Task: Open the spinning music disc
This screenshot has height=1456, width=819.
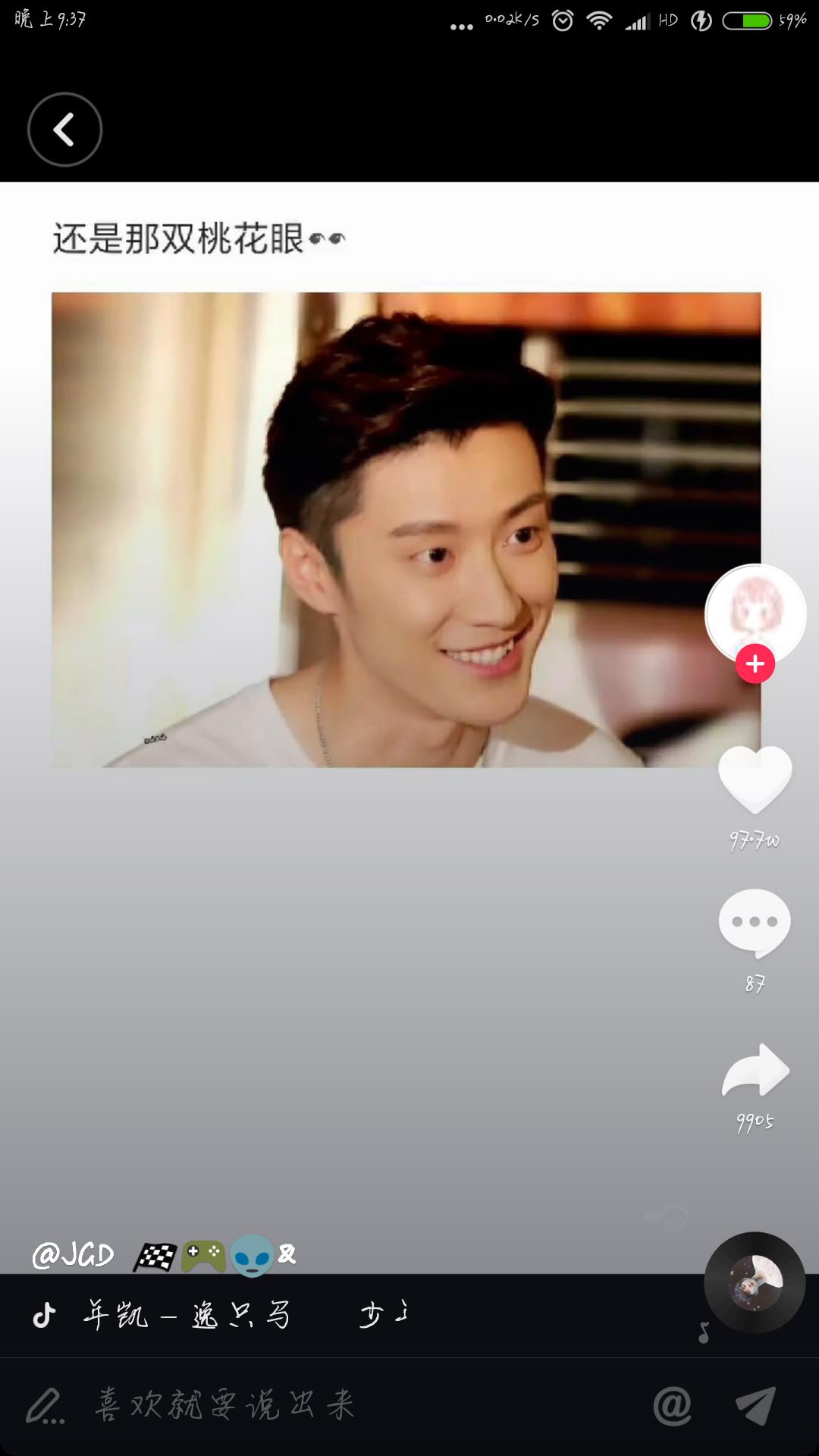Action: point(755,1283)
